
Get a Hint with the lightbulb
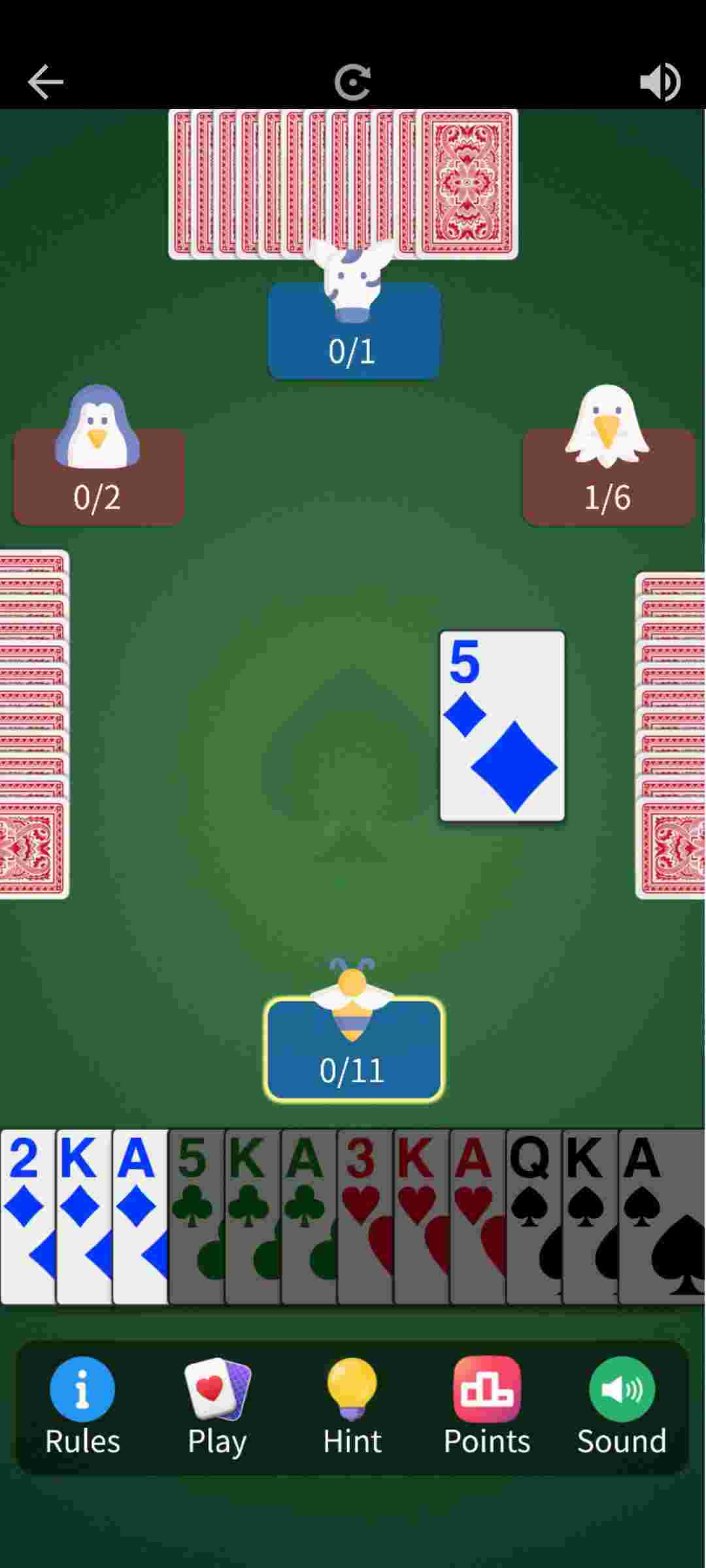[352, 1405]
